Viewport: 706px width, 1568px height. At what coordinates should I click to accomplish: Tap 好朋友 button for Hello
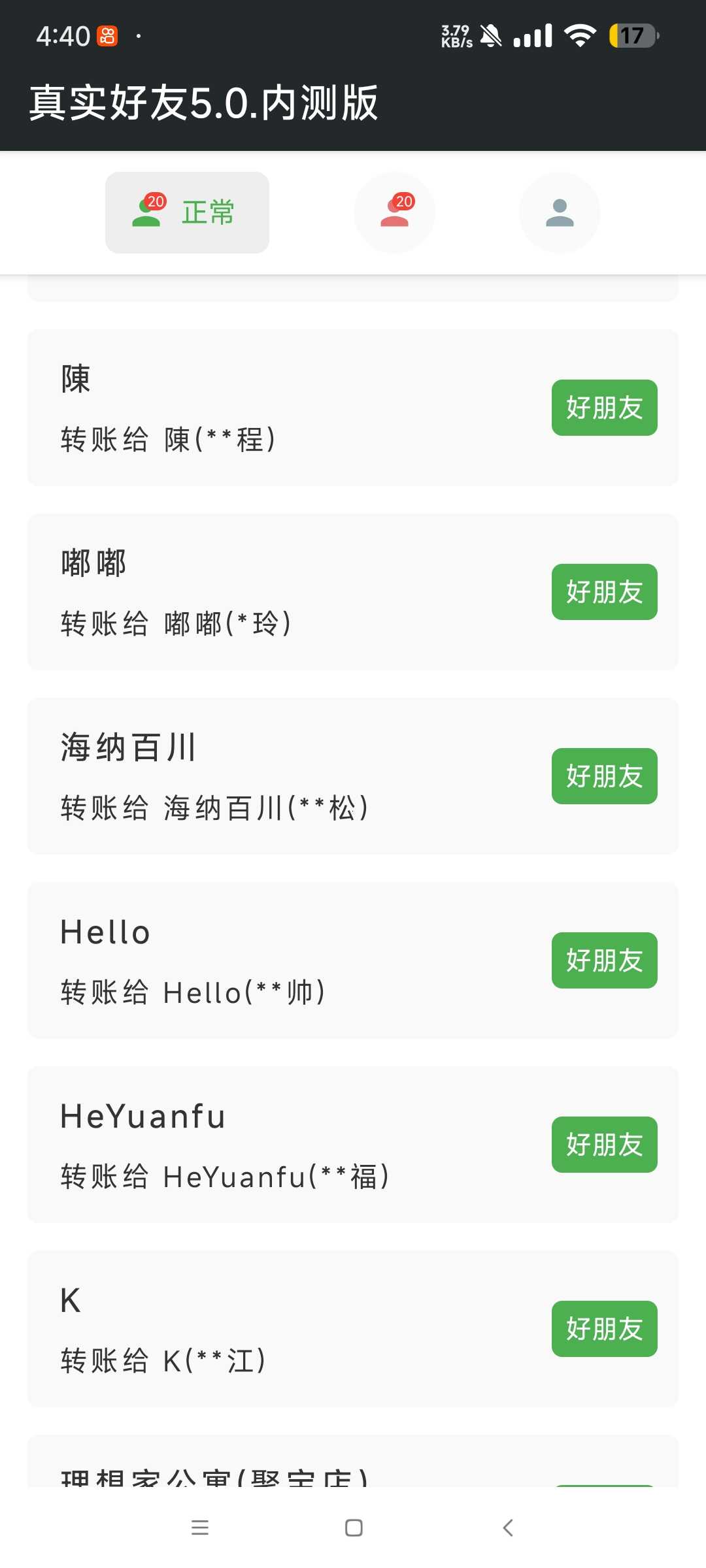[x=604, y=960]
